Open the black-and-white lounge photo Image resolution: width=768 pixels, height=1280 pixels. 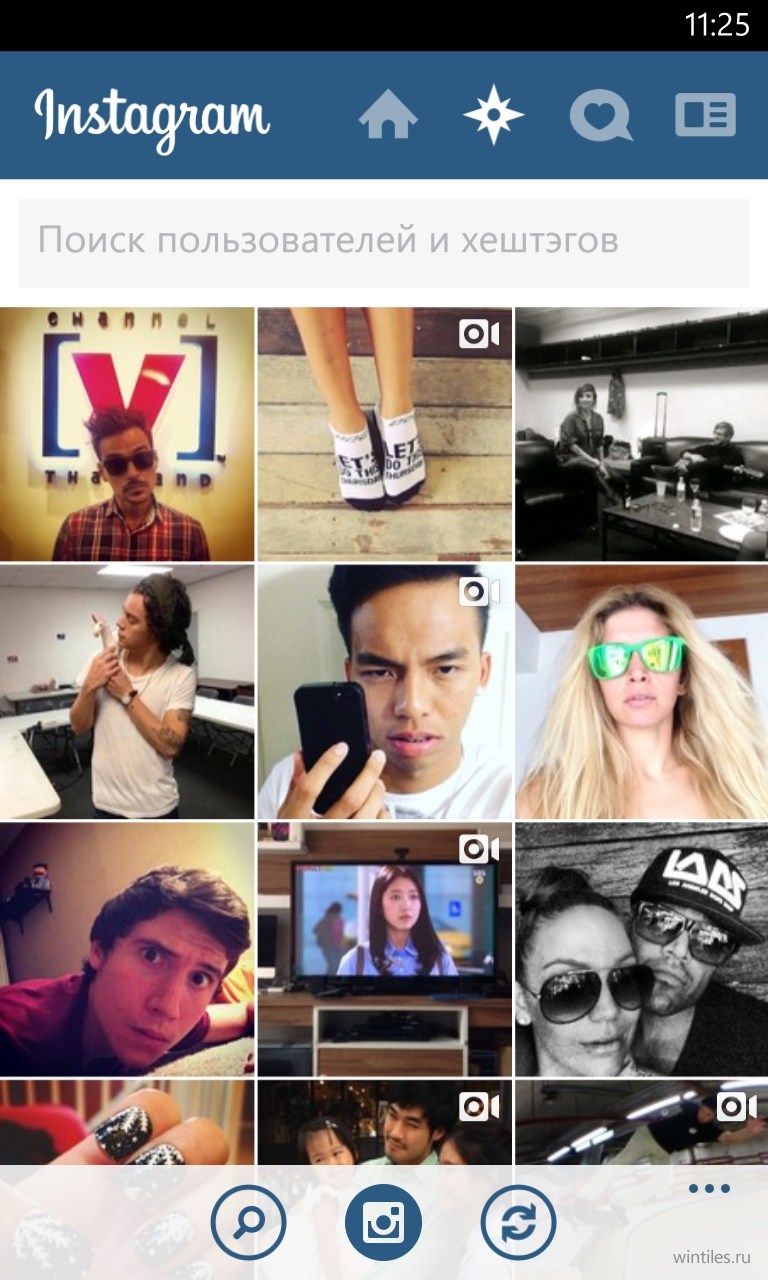click(641, 434)
